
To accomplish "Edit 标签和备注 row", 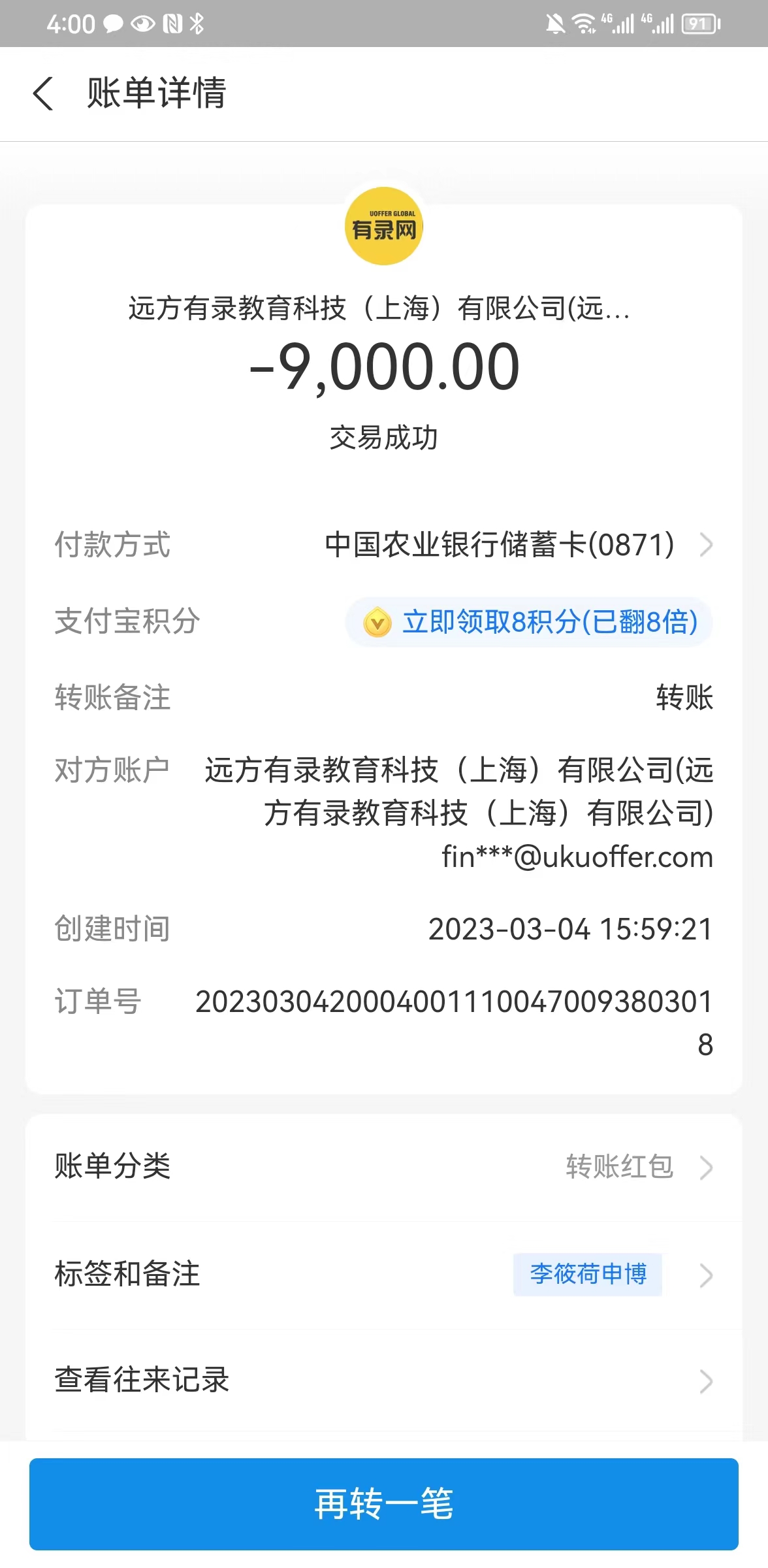I will click(x=384, y=1275).
